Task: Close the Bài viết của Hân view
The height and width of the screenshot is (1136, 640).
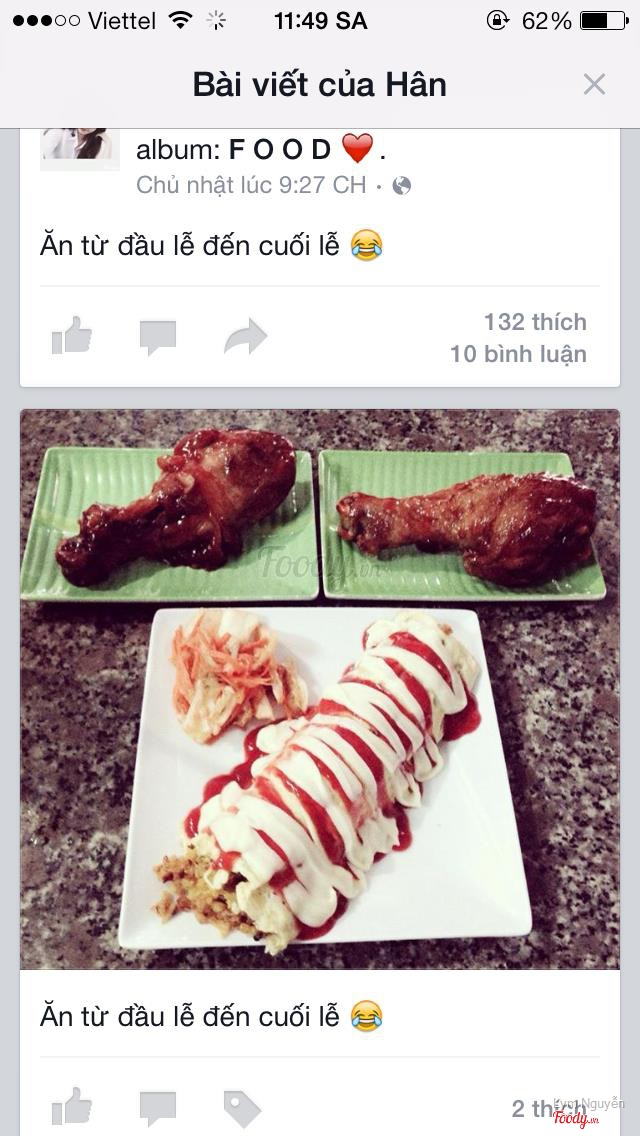Action: 594,84
